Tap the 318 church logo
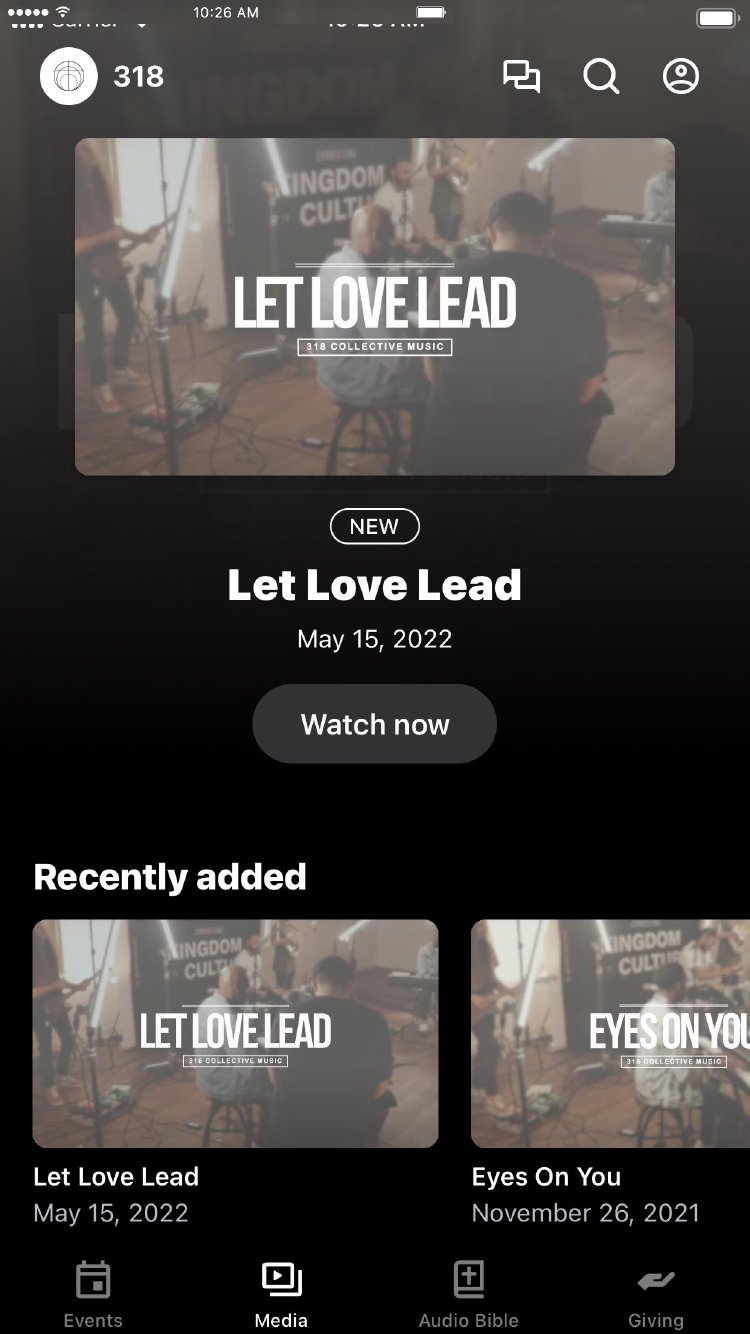The image size is (750, 1334). pos(69,77)
